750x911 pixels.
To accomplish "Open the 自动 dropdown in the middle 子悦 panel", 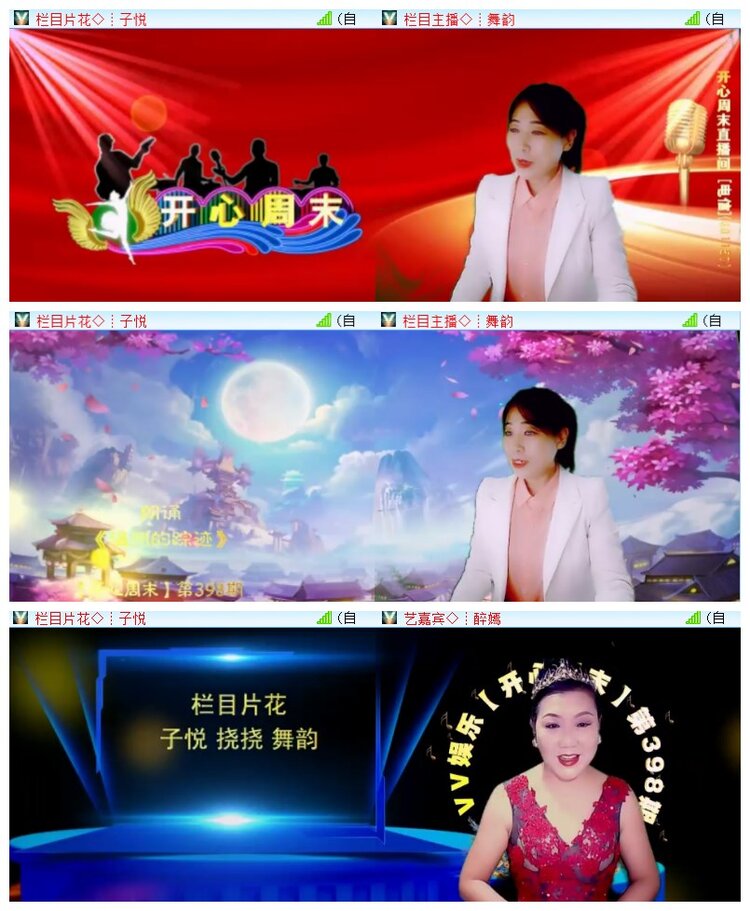I will coord(347,320).
